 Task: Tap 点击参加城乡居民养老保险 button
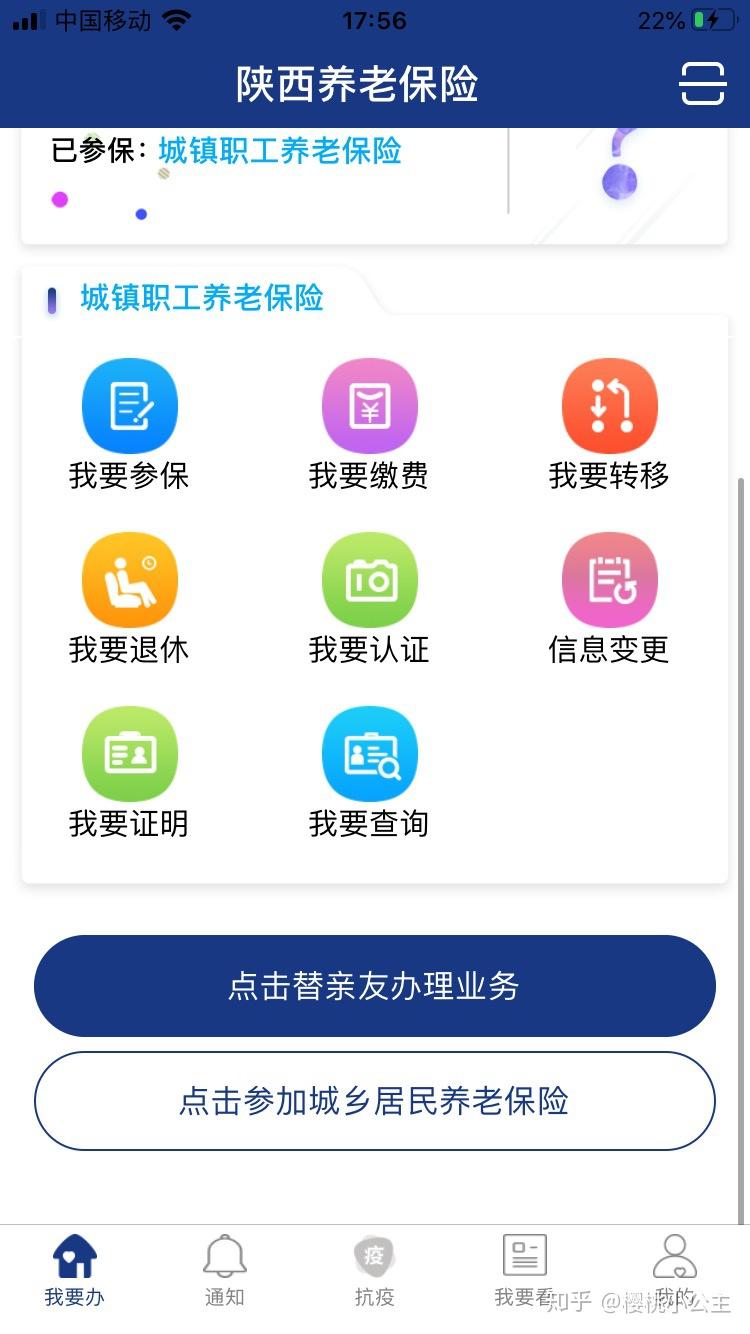[x=374, y=1101]
